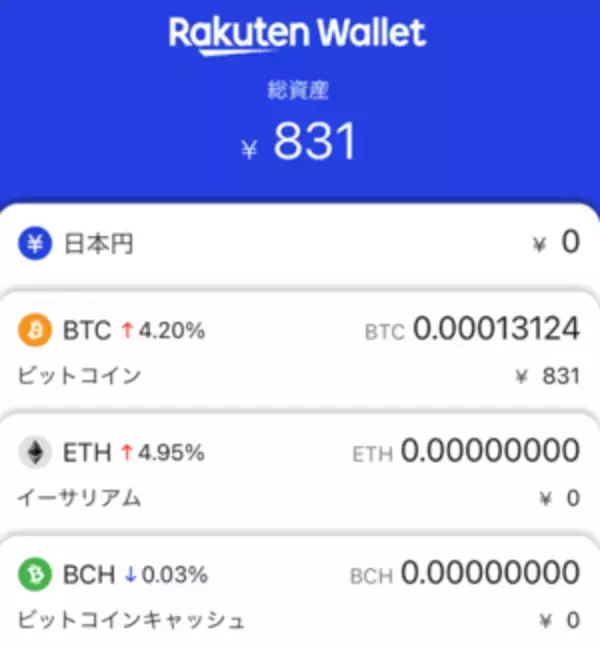600x646 pixels.
Task: Open the BTC ビットコイン asset card
Action: pos(299,350)
